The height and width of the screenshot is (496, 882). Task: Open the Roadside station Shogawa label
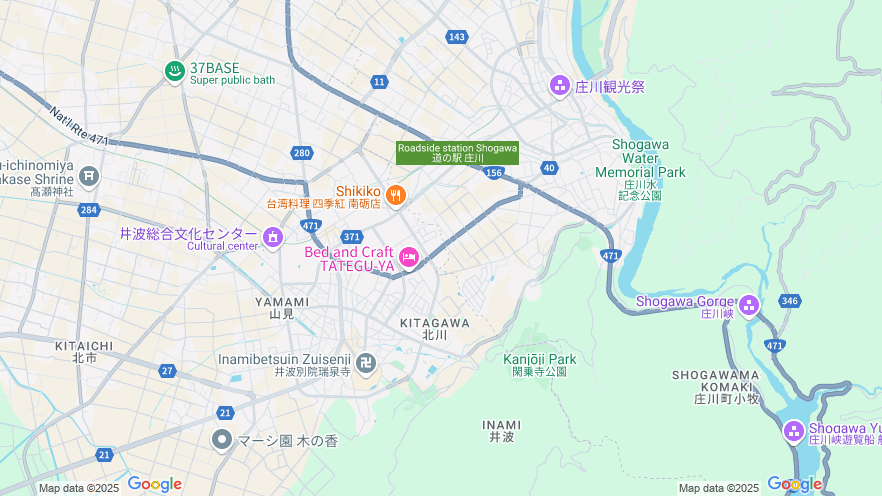pos(457,152)
